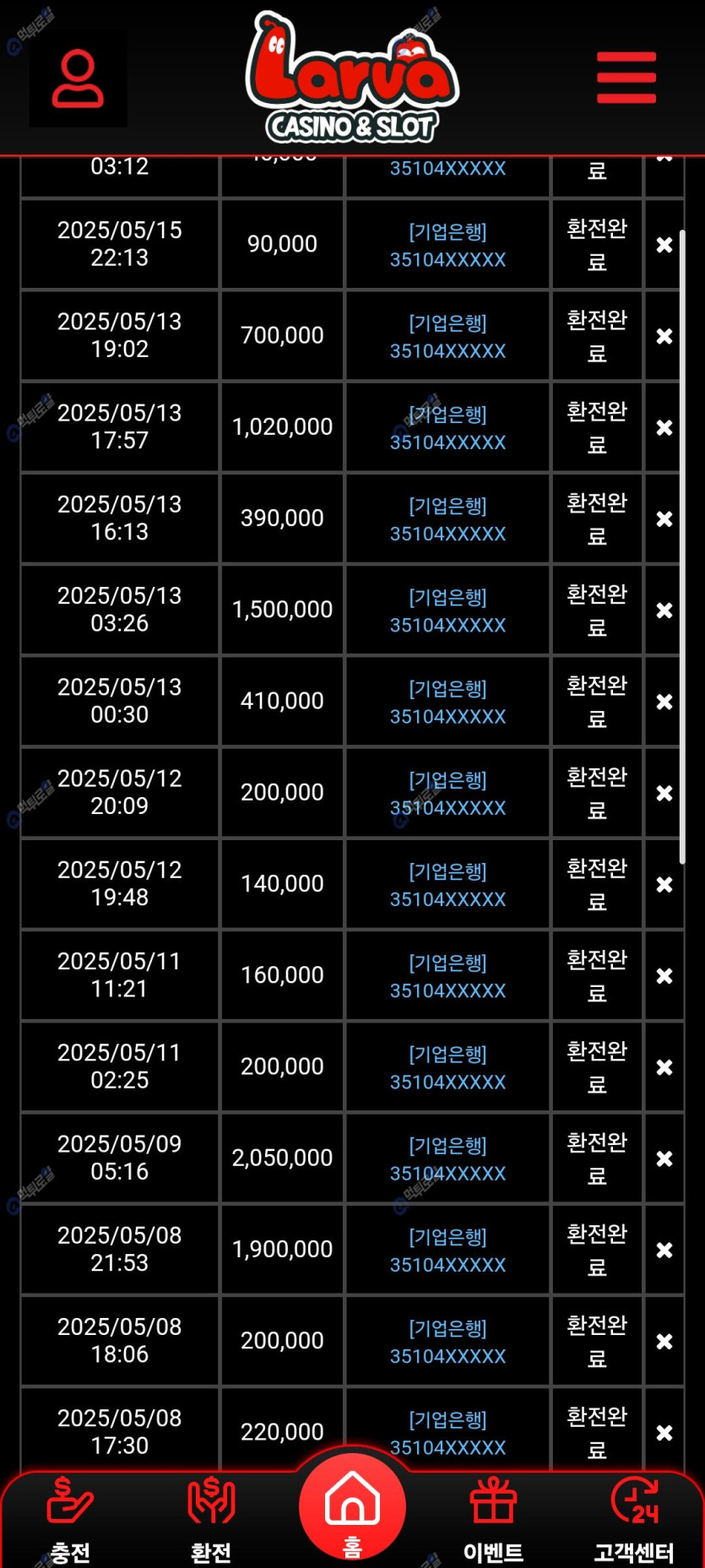The width and height of the screenshot is (705, 1568).
Task: Remove the 140,000 withdrawal entry
Action: pos(664,885)
